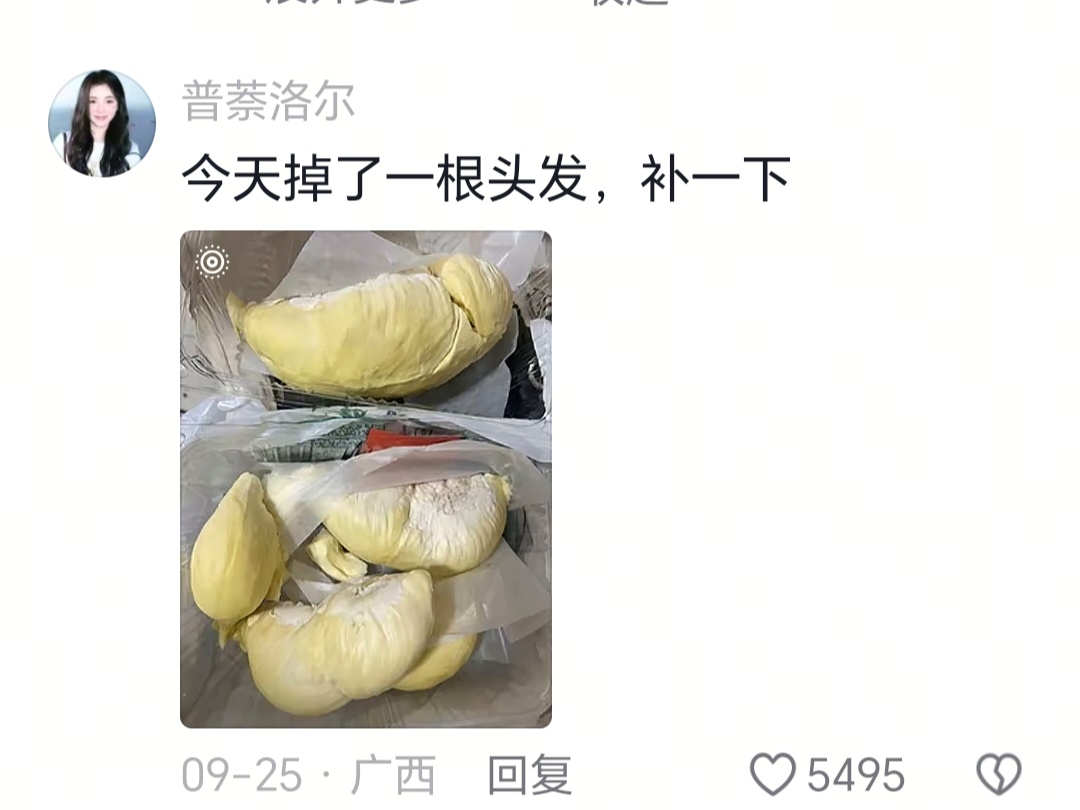Open the username 普萘洛尔
1080x810 pixels.
[x=268, y=101]
